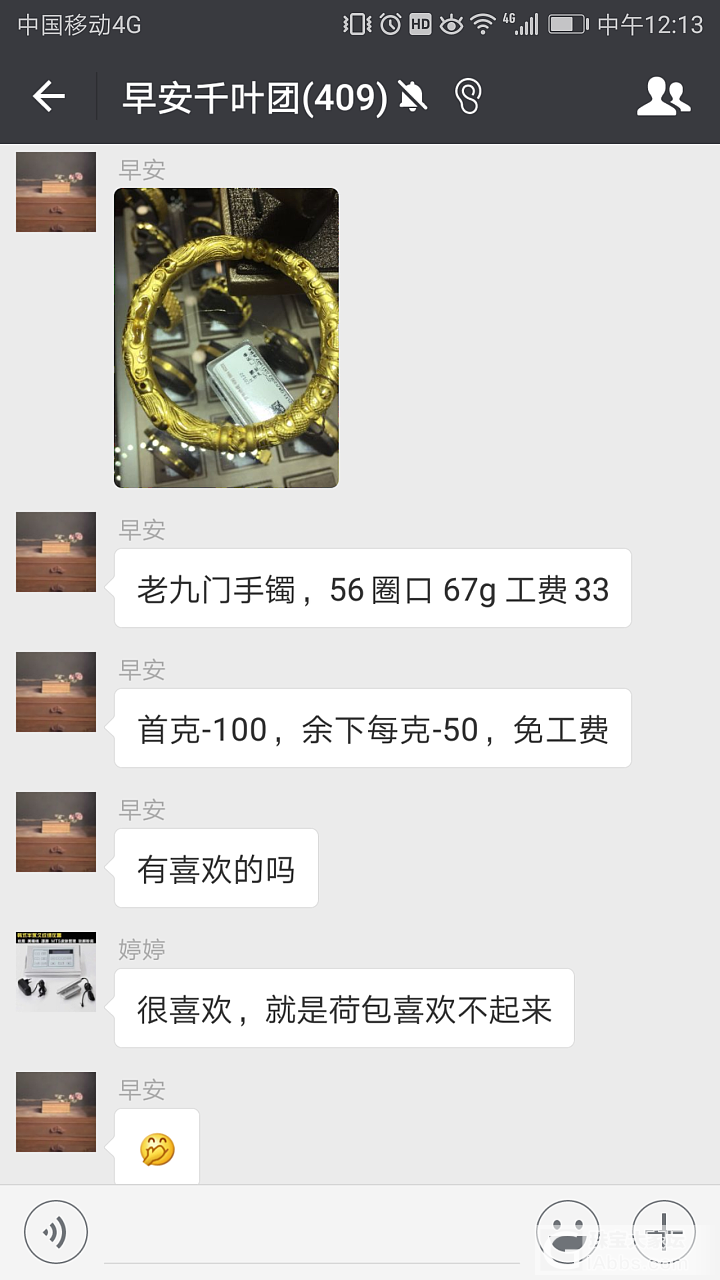Focus the message text field
Image resolution: width=720 pixels, height=1280 pixels.
click(x=310, y=1236)
